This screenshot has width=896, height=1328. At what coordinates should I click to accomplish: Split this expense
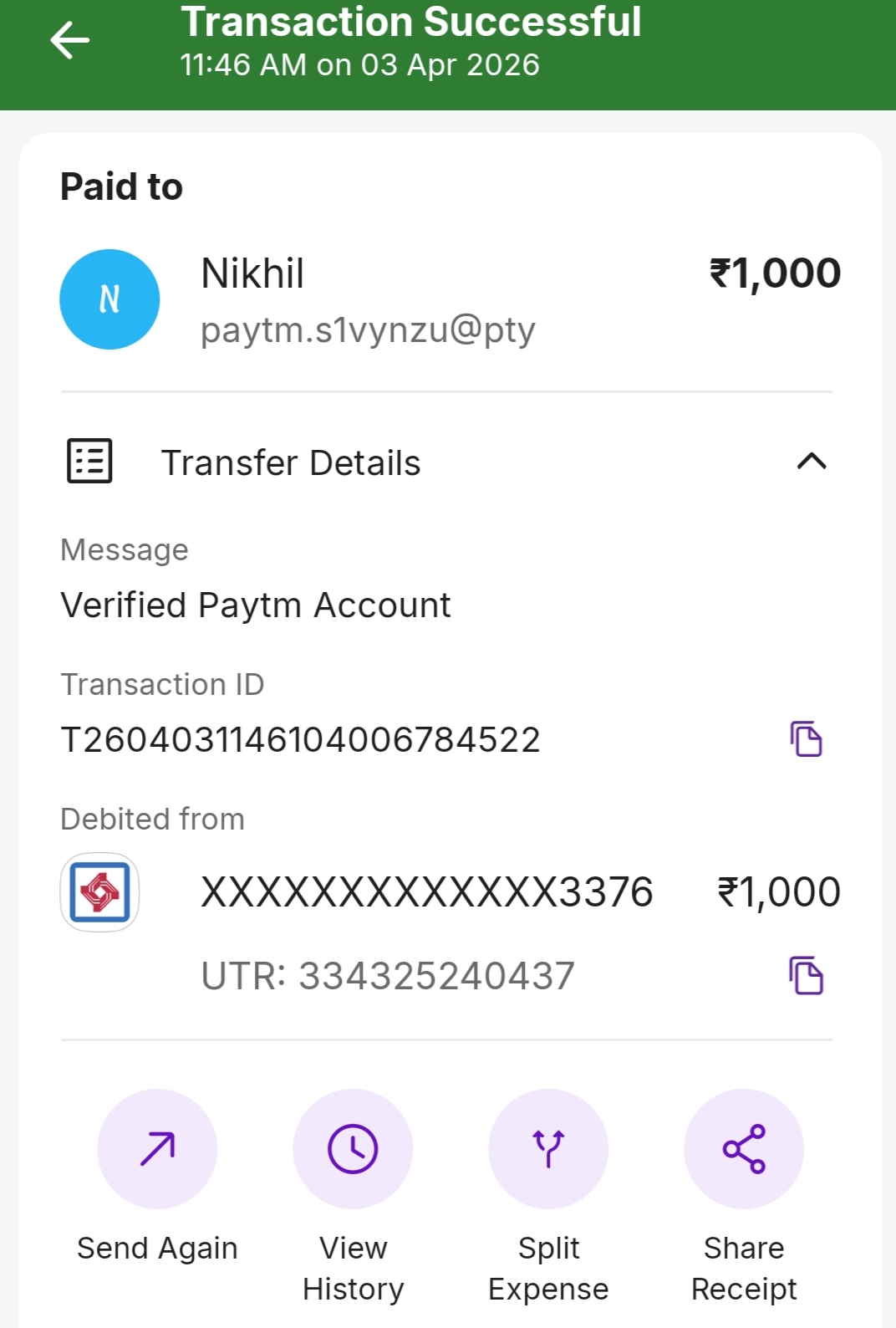coord(548,1149)
